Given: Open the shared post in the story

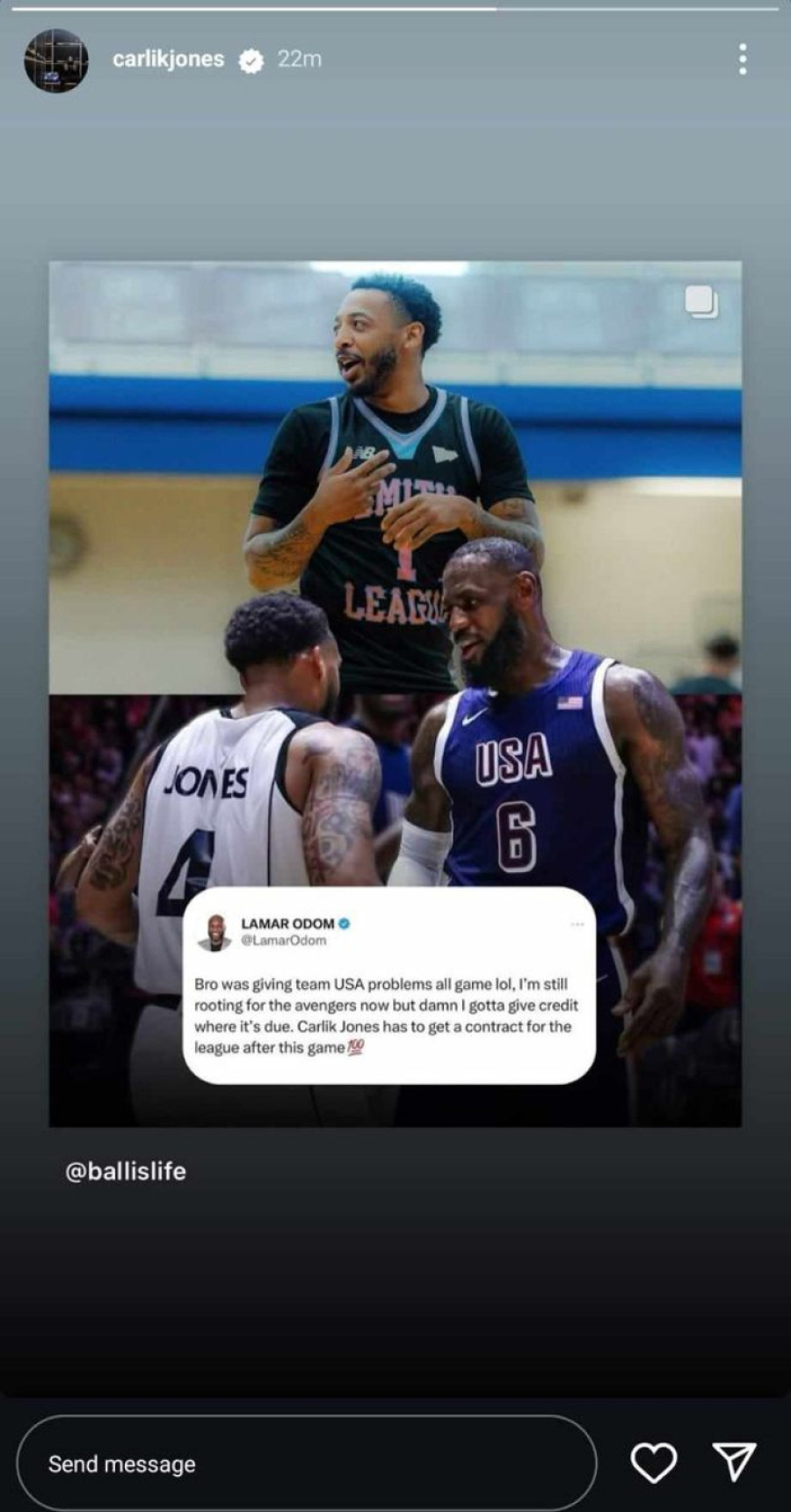Looking at the screenshot, I should (x=395, y=693).
